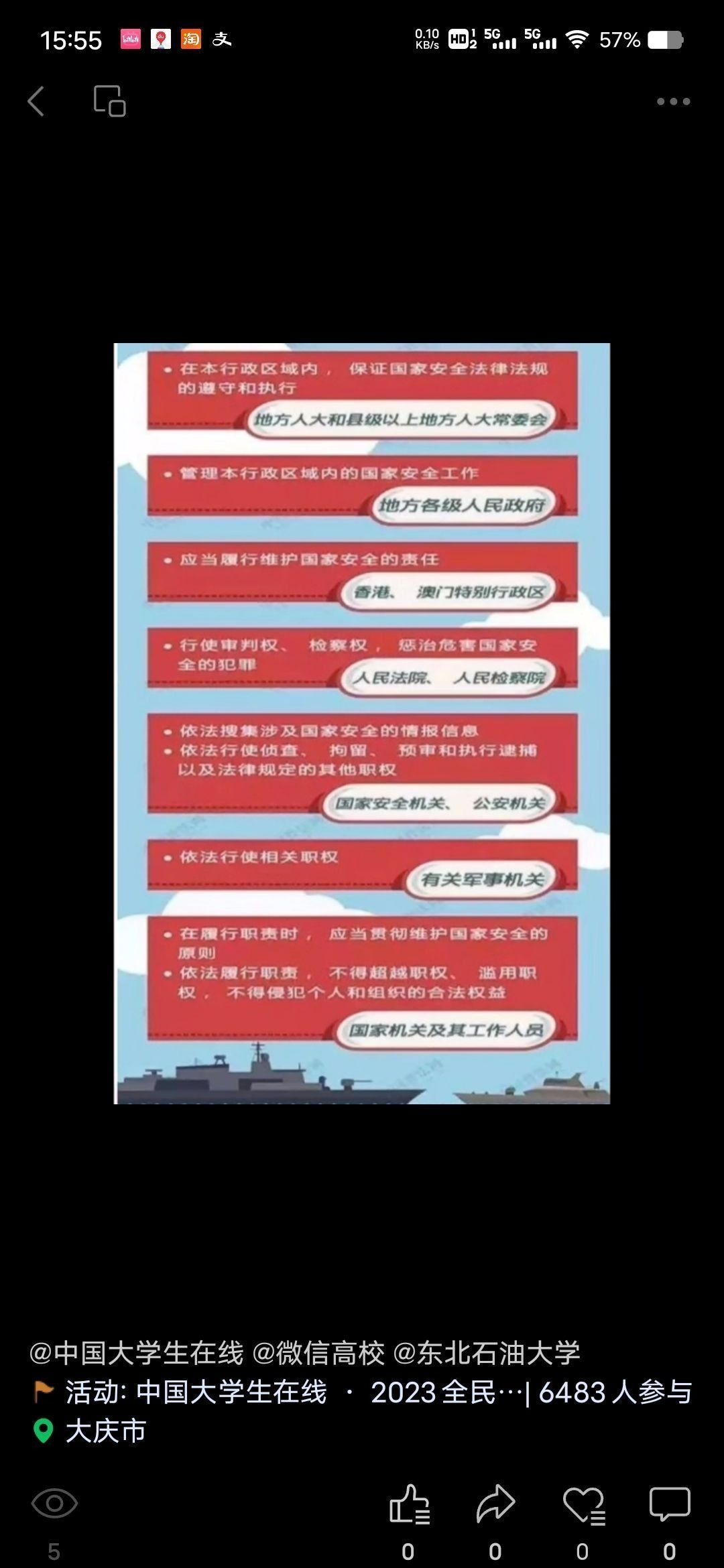Tap the floating window icon beside the back arrow
Screen dimensions: 724x1568
click(109, 101)
